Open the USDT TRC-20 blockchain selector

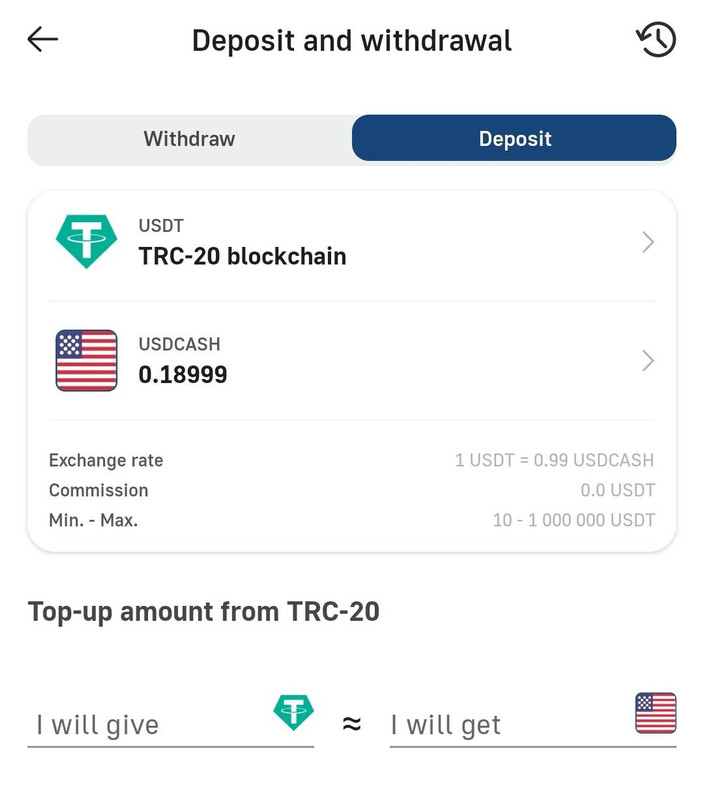[352, 242]
